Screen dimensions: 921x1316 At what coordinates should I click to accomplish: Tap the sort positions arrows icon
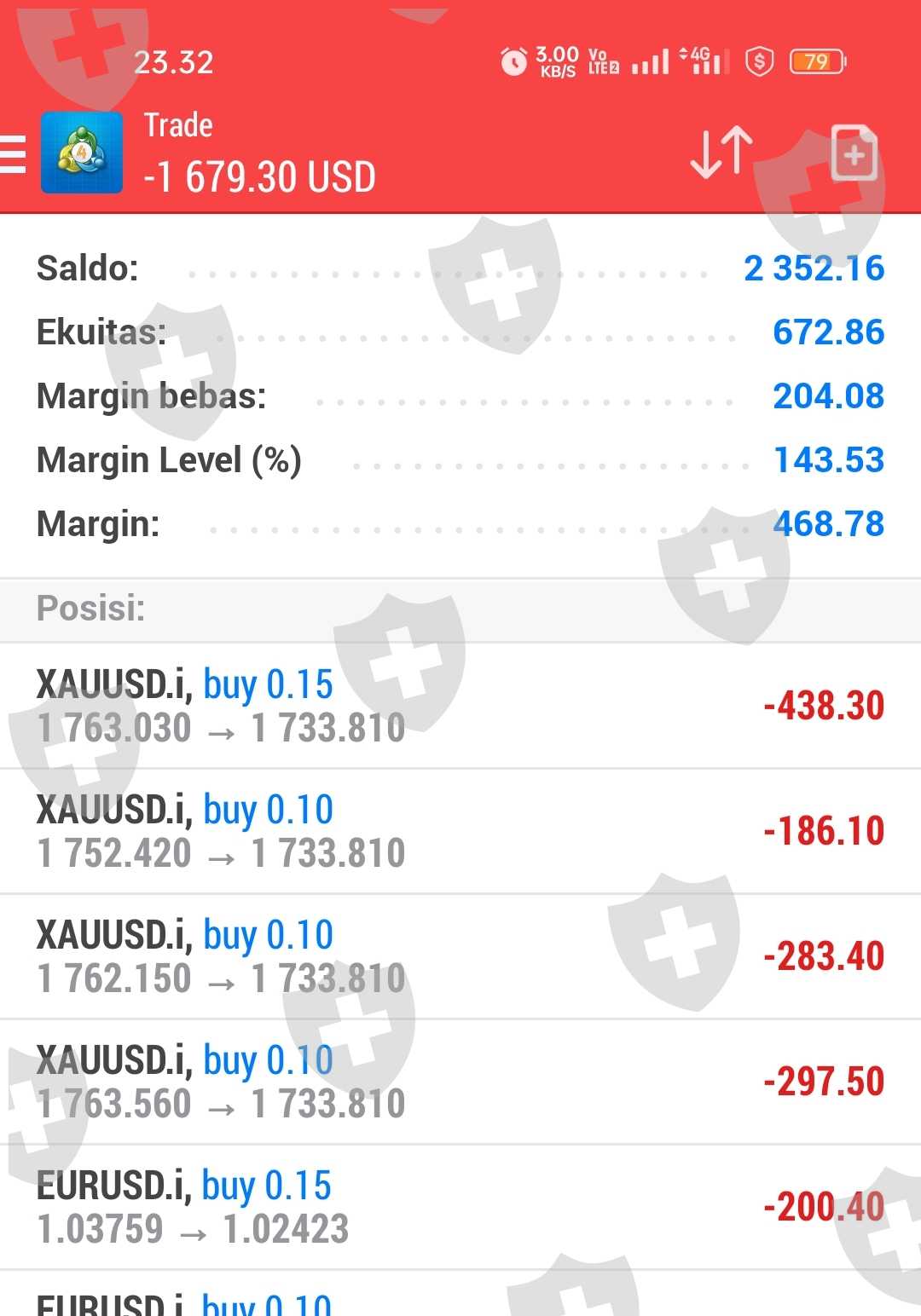coord(721,153)
